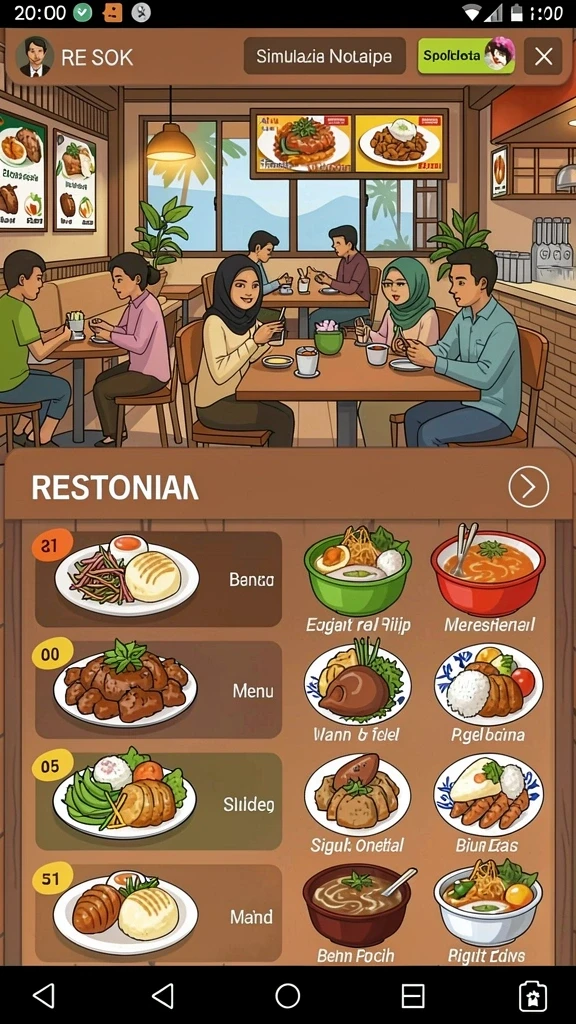Select the Bento dish row
Viewport: 576px width, 1024px height.
click(159, 579)
